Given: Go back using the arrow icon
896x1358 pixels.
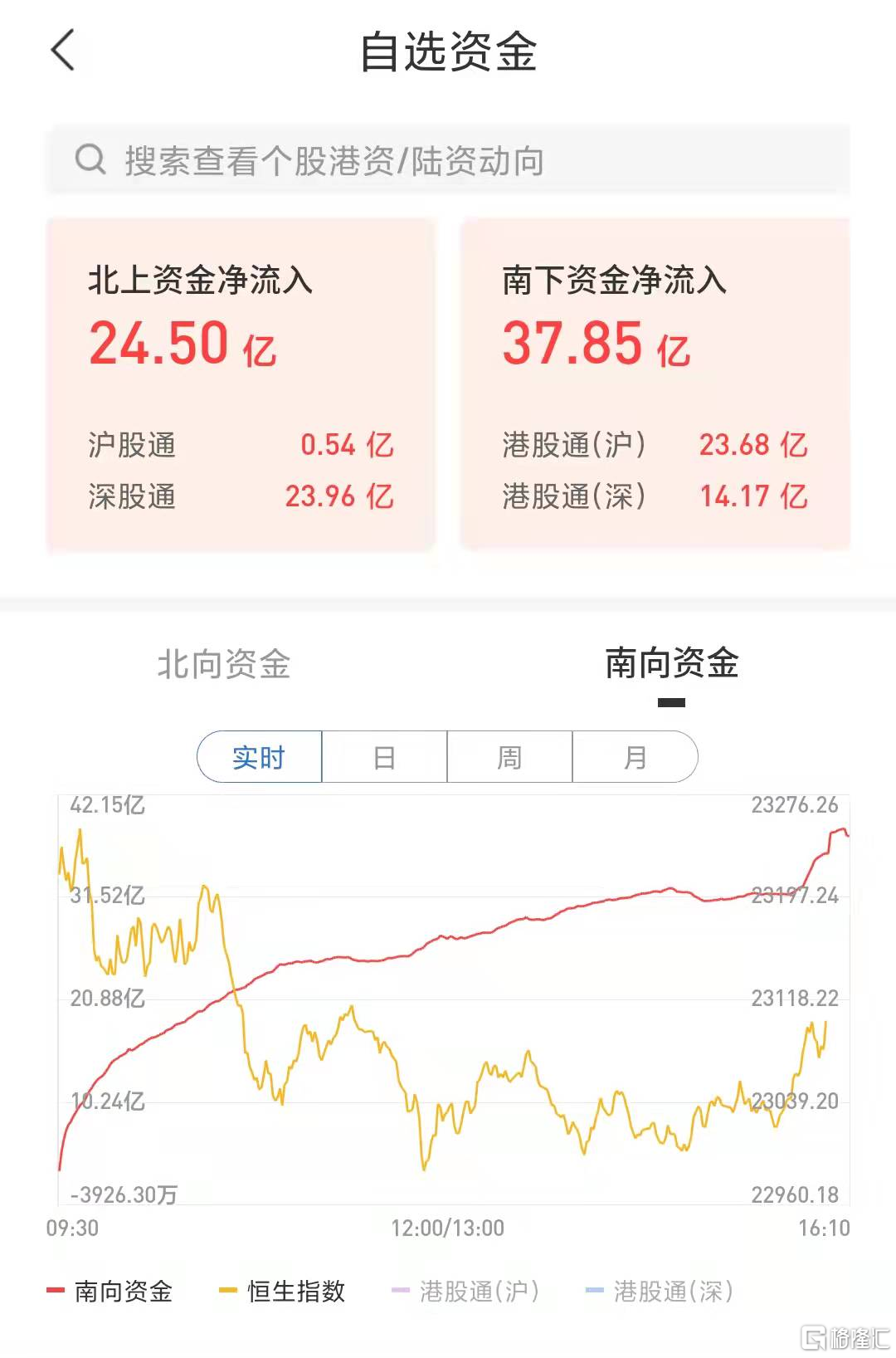Looking at the screenshot, I should (x=63, y=50).
